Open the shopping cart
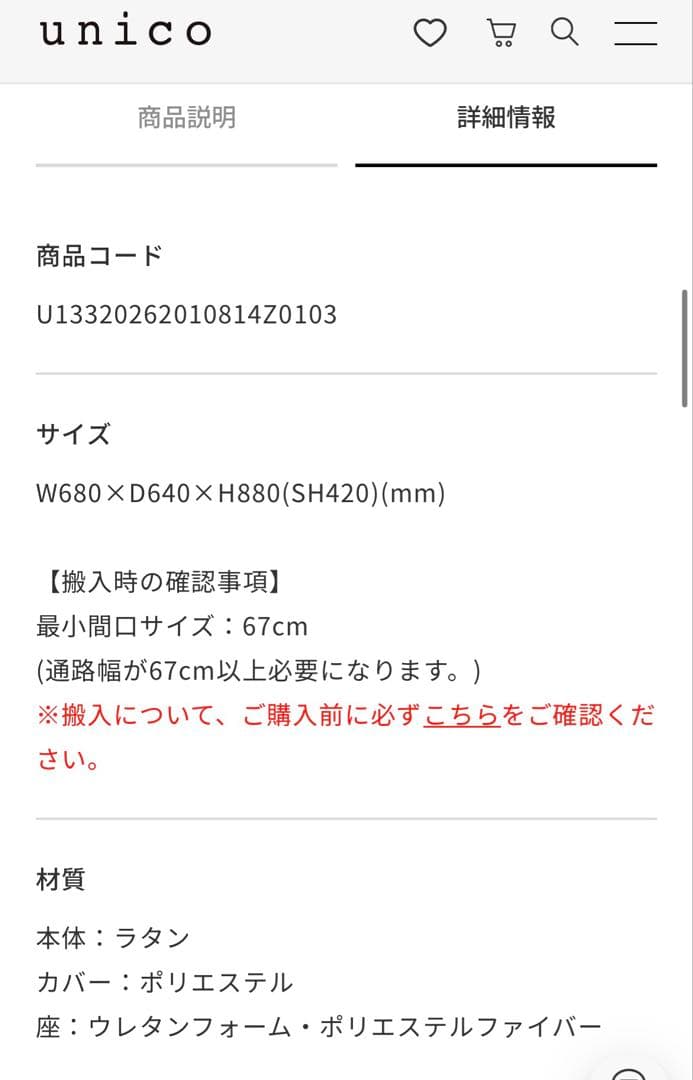693x1080 pixels. tap(501, 34)
